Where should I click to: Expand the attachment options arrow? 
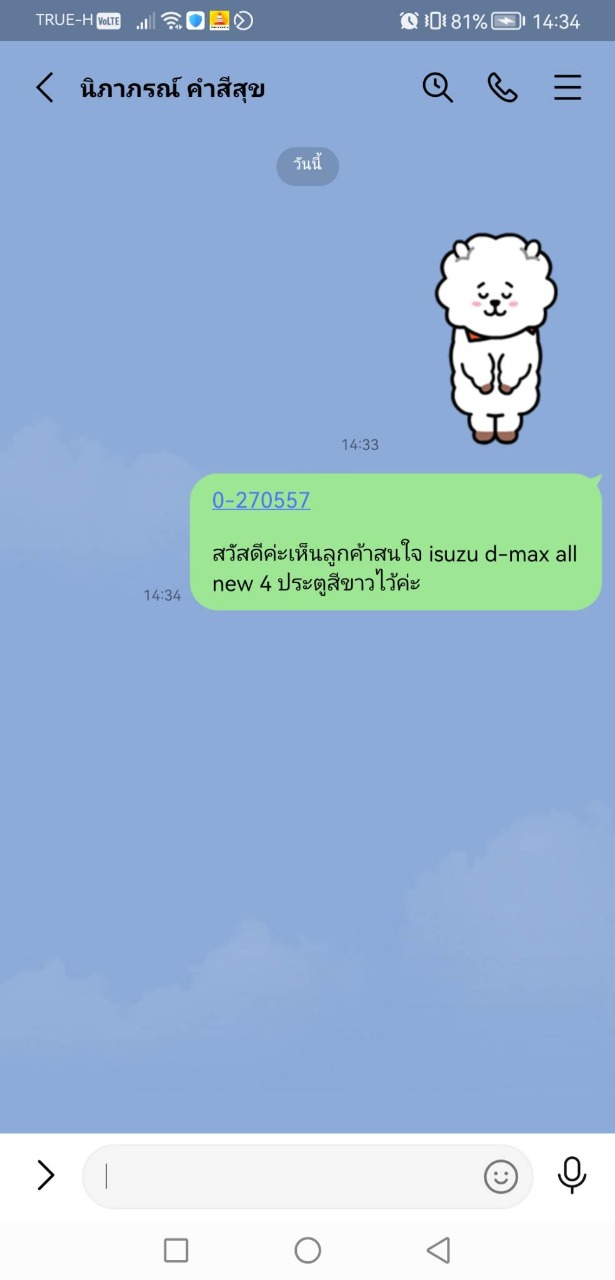[45, 1175]
